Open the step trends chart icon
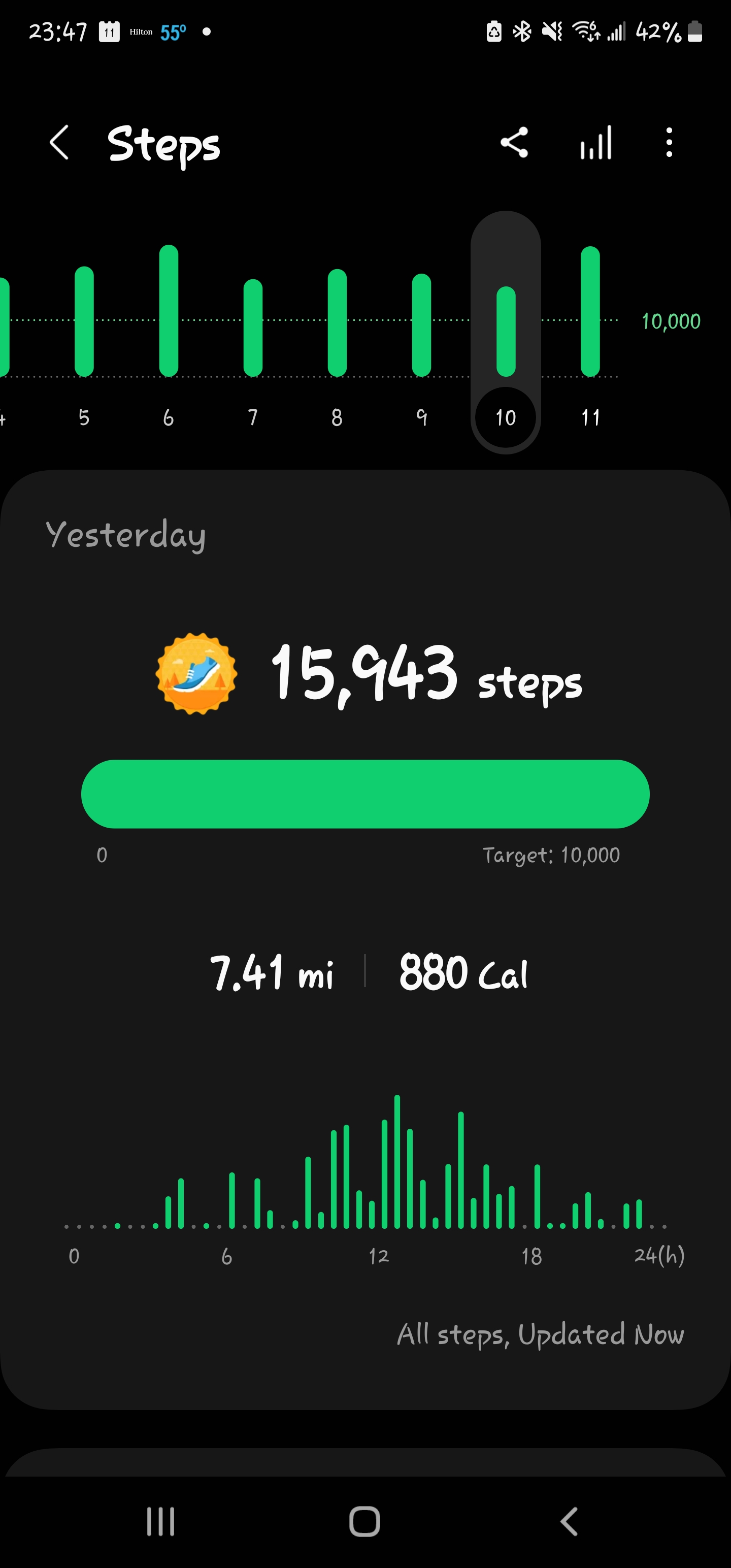This screenshot has width=731, height=1568. (595, 143)
